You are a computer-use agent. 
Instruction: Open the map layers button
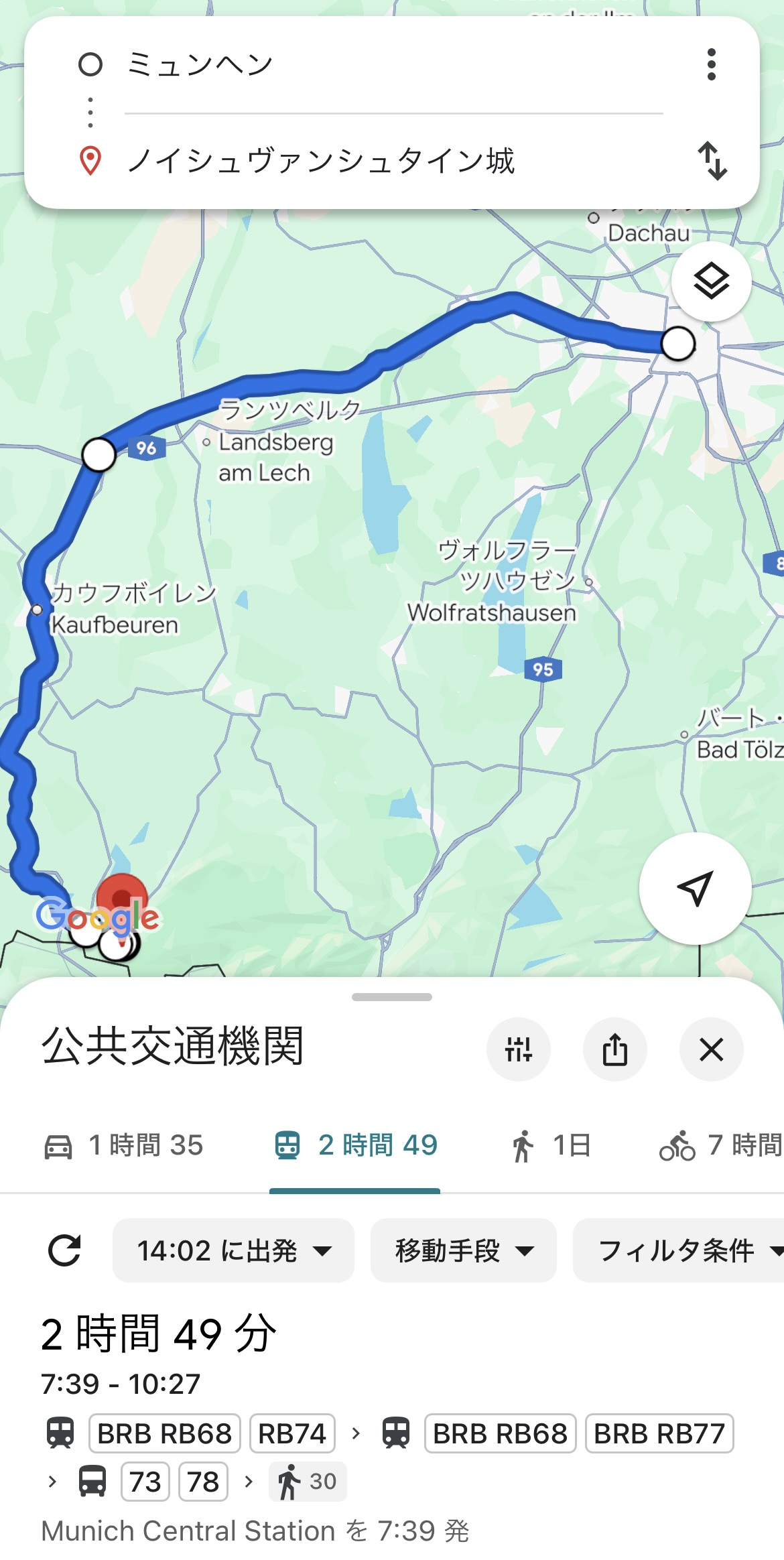click(x=711, y=281)
